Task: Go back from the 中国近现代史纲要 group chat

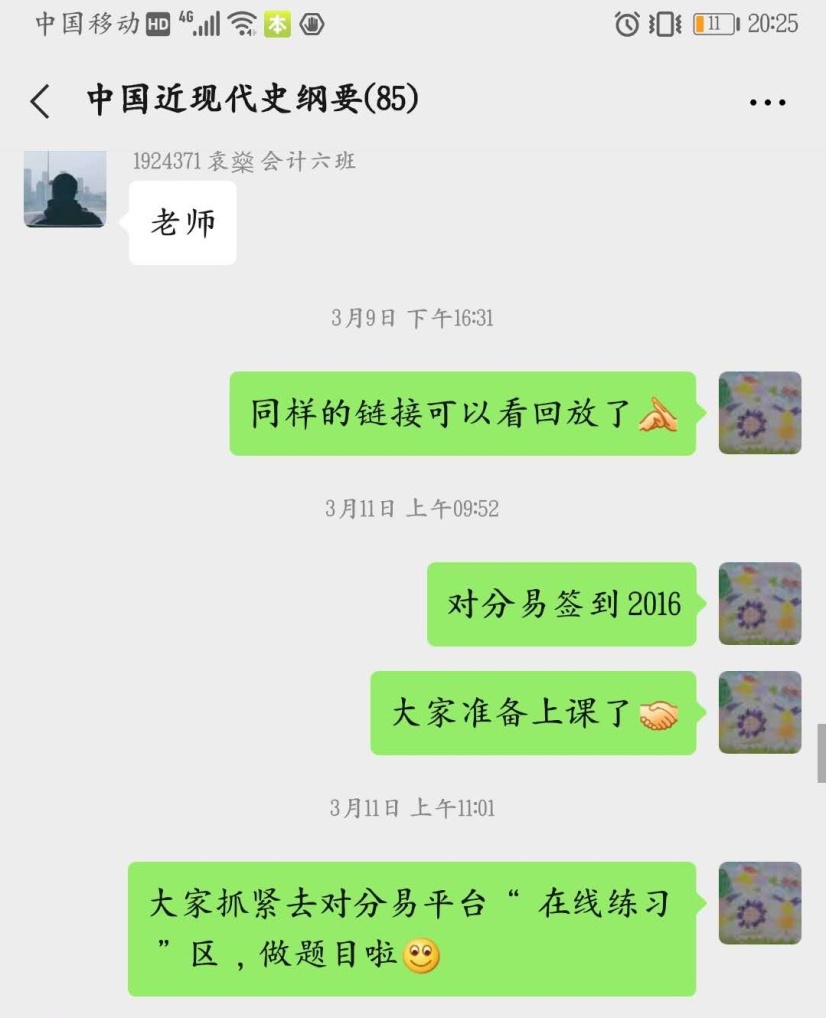Action: pyautogui.click(x=40, y=101)
